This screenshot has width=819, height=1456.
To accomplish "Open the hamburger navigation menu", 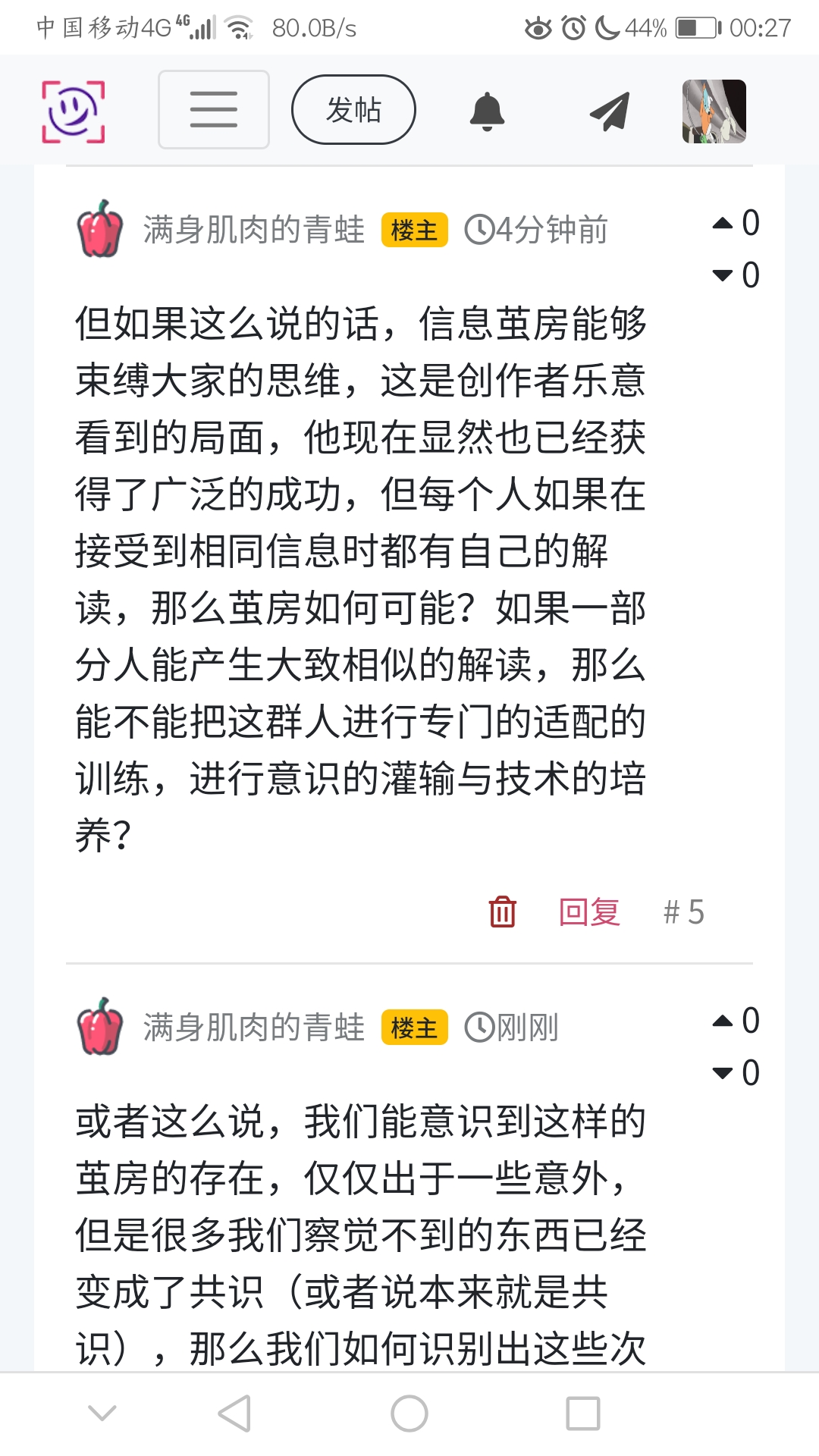I will (x=213, y=109).
